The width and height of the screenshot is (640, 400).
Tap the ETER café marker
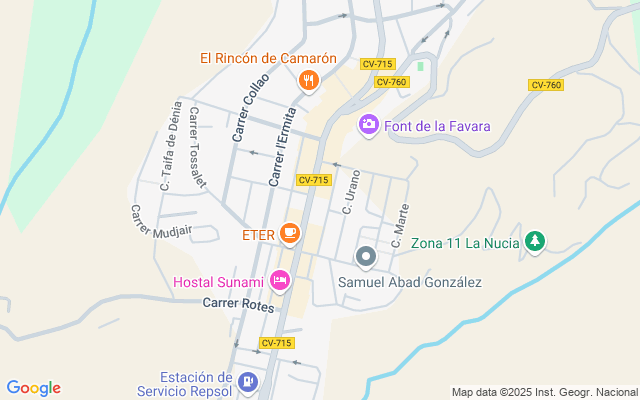pos(290,234)
